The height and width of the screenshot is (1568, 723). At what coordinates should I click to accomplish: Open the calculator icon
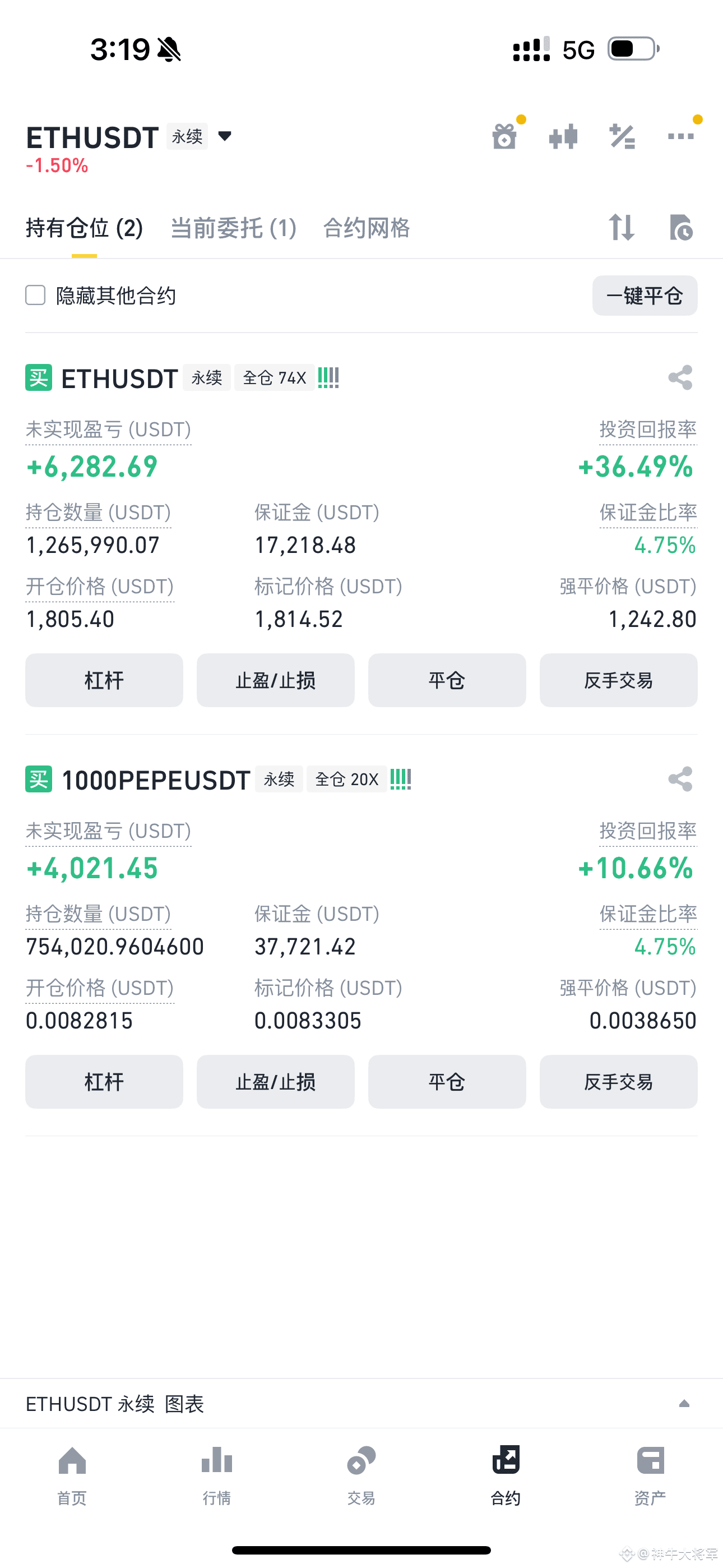click(622, 136)
